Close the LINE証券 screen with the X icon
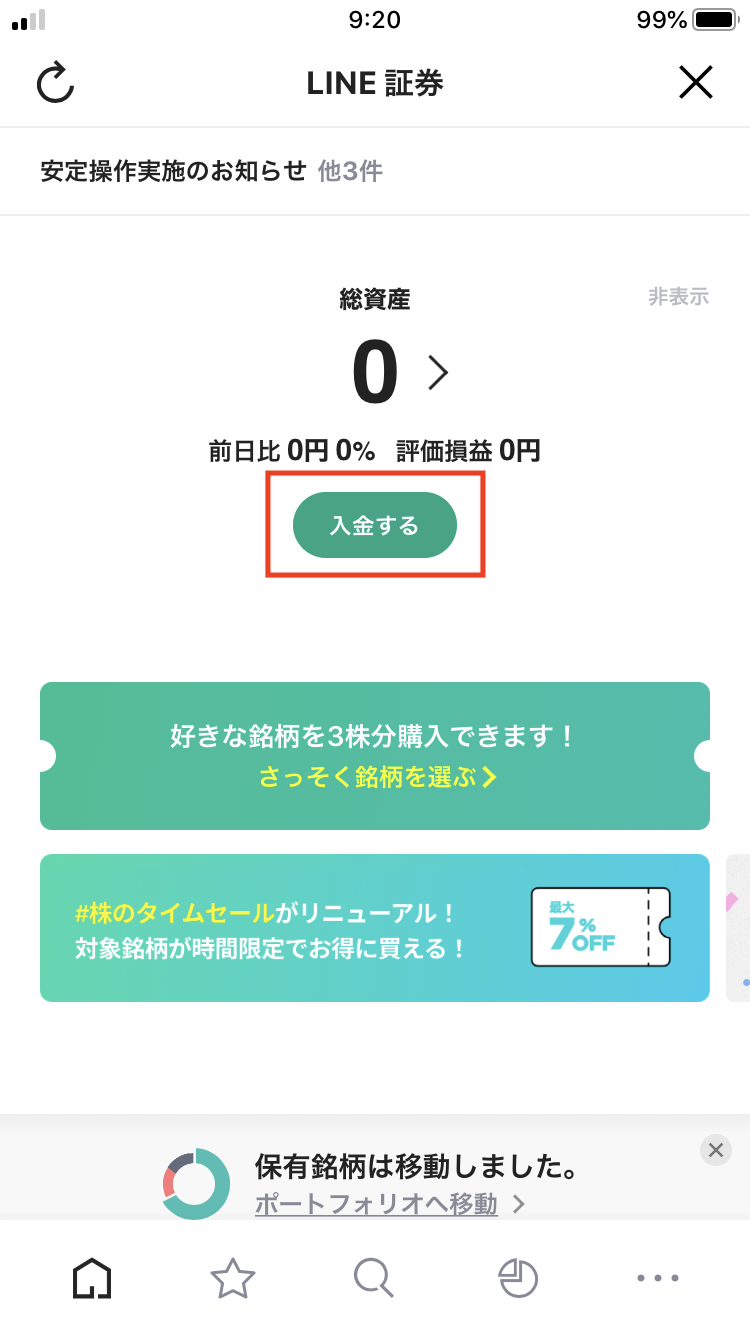Screen dimensions: 750x1334 [695, 83]
